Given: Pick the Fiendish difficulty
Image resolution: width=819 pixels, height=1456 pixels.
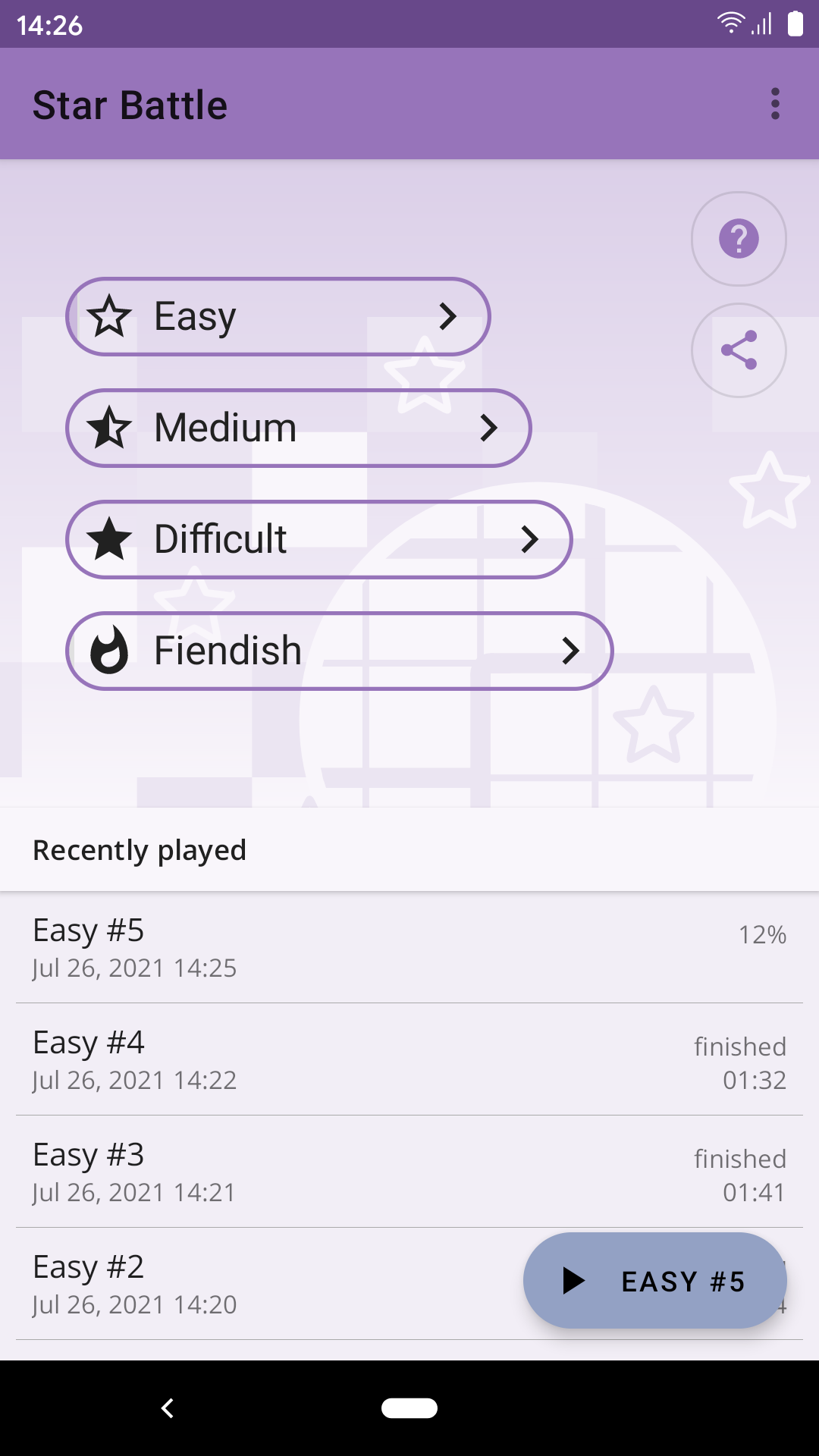Looking at the screenshot, I should (340, 651).
